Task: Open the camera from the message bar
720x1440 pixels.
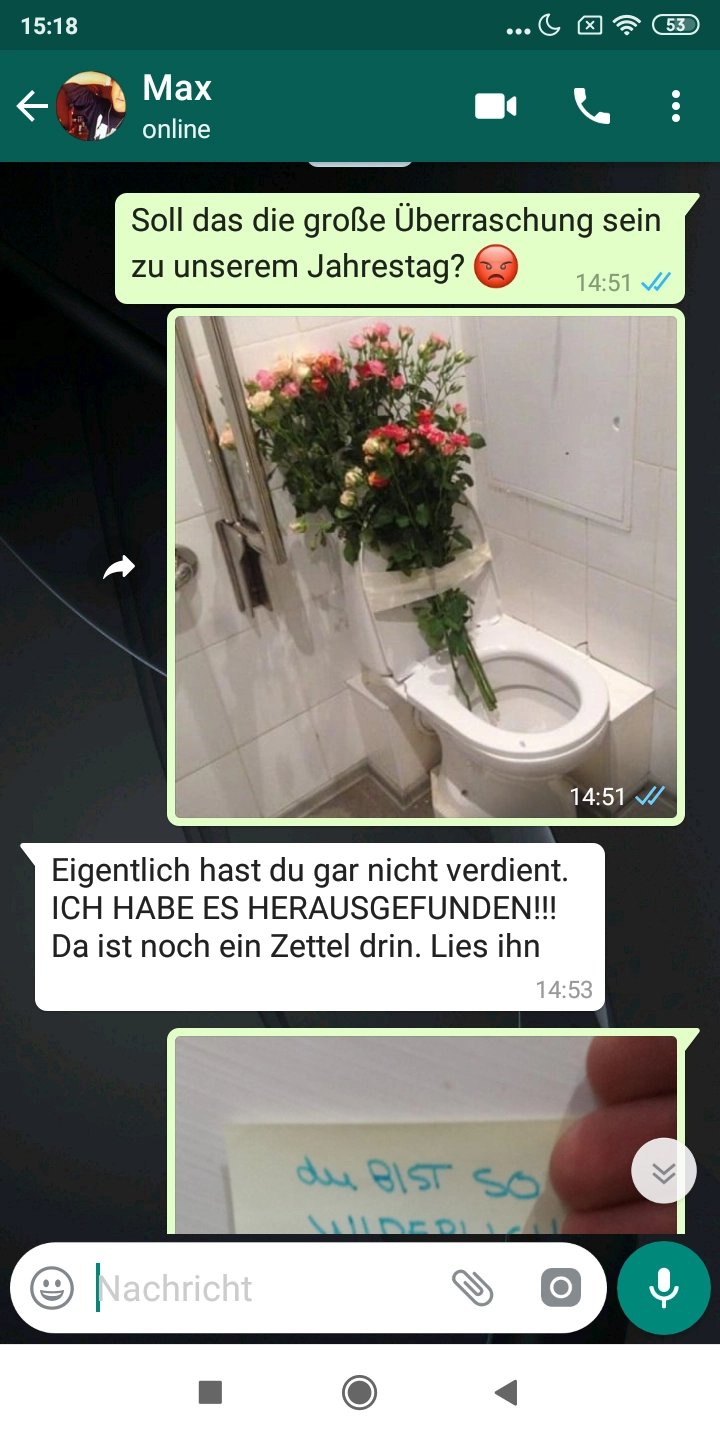Action: click(x=561, y=1288)
